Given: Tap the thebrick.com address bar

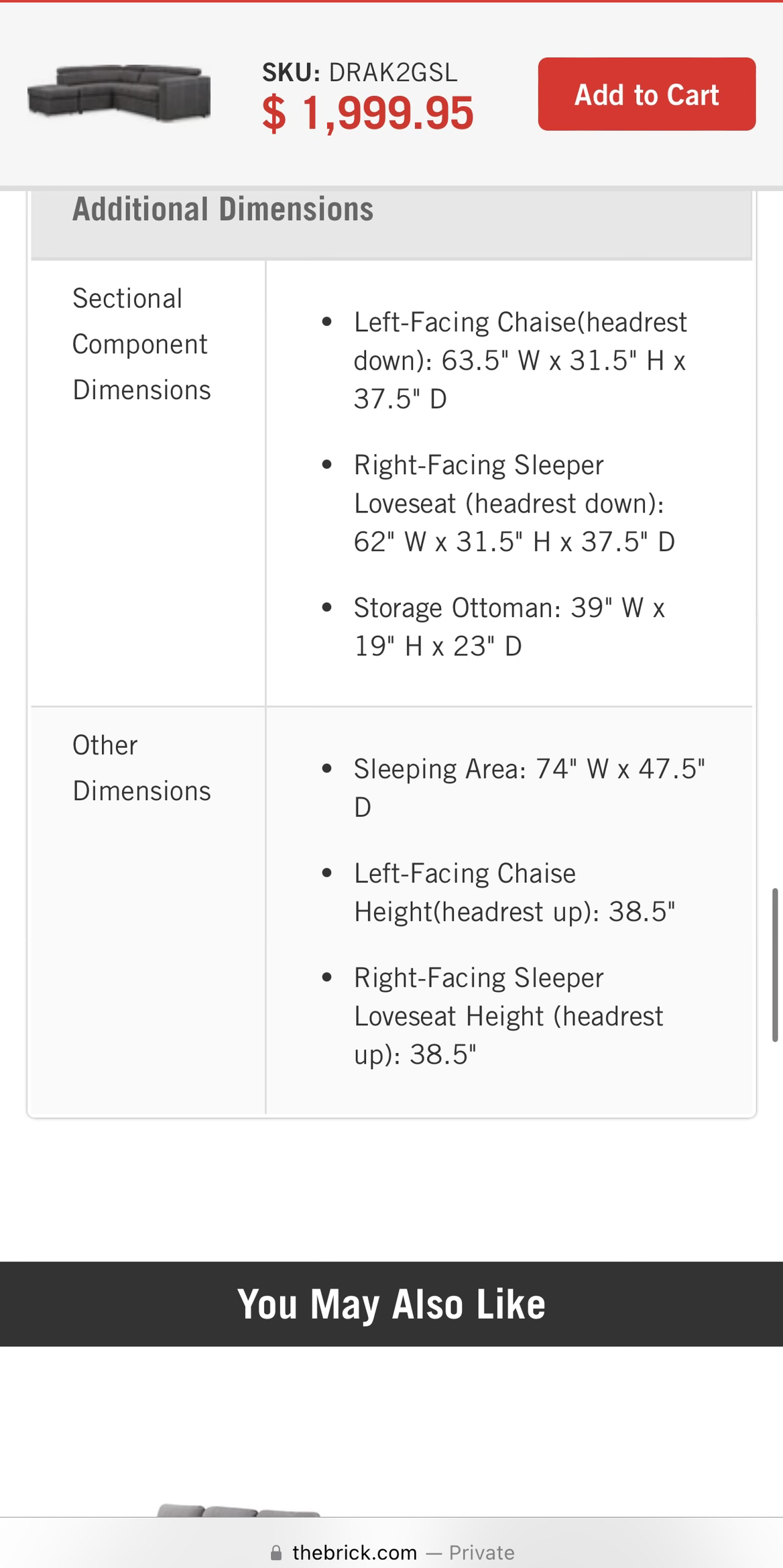Looking at the screenshot, I should 392,1553.
